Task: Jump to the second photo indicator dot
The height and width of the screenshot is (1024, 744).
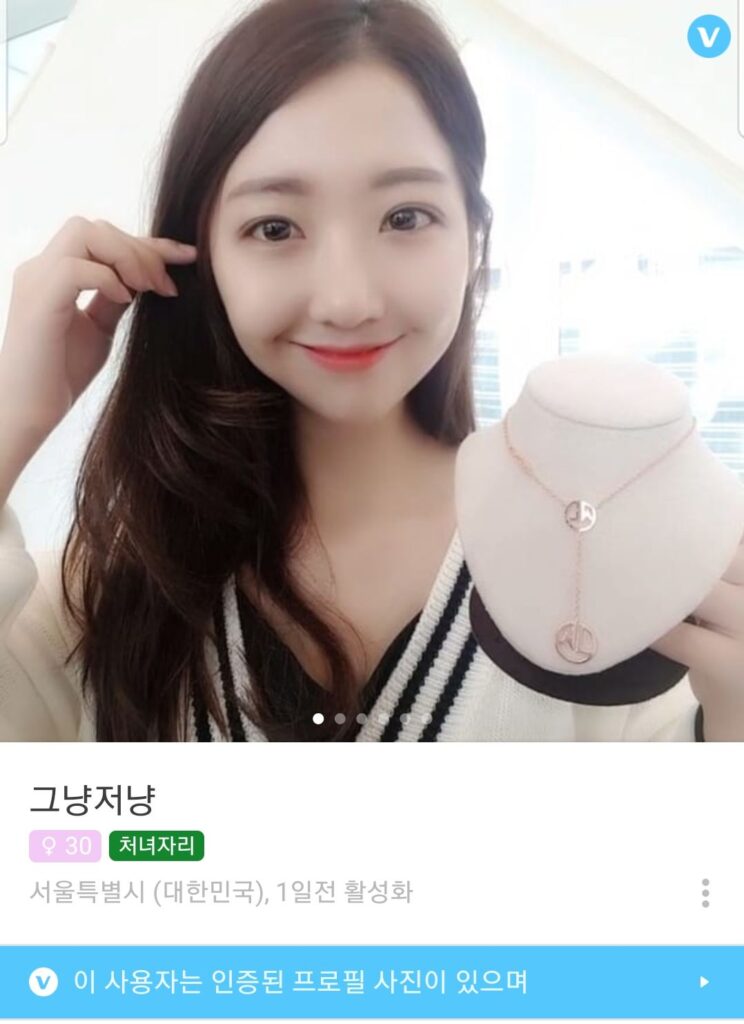Action: [x=340, y=718]
